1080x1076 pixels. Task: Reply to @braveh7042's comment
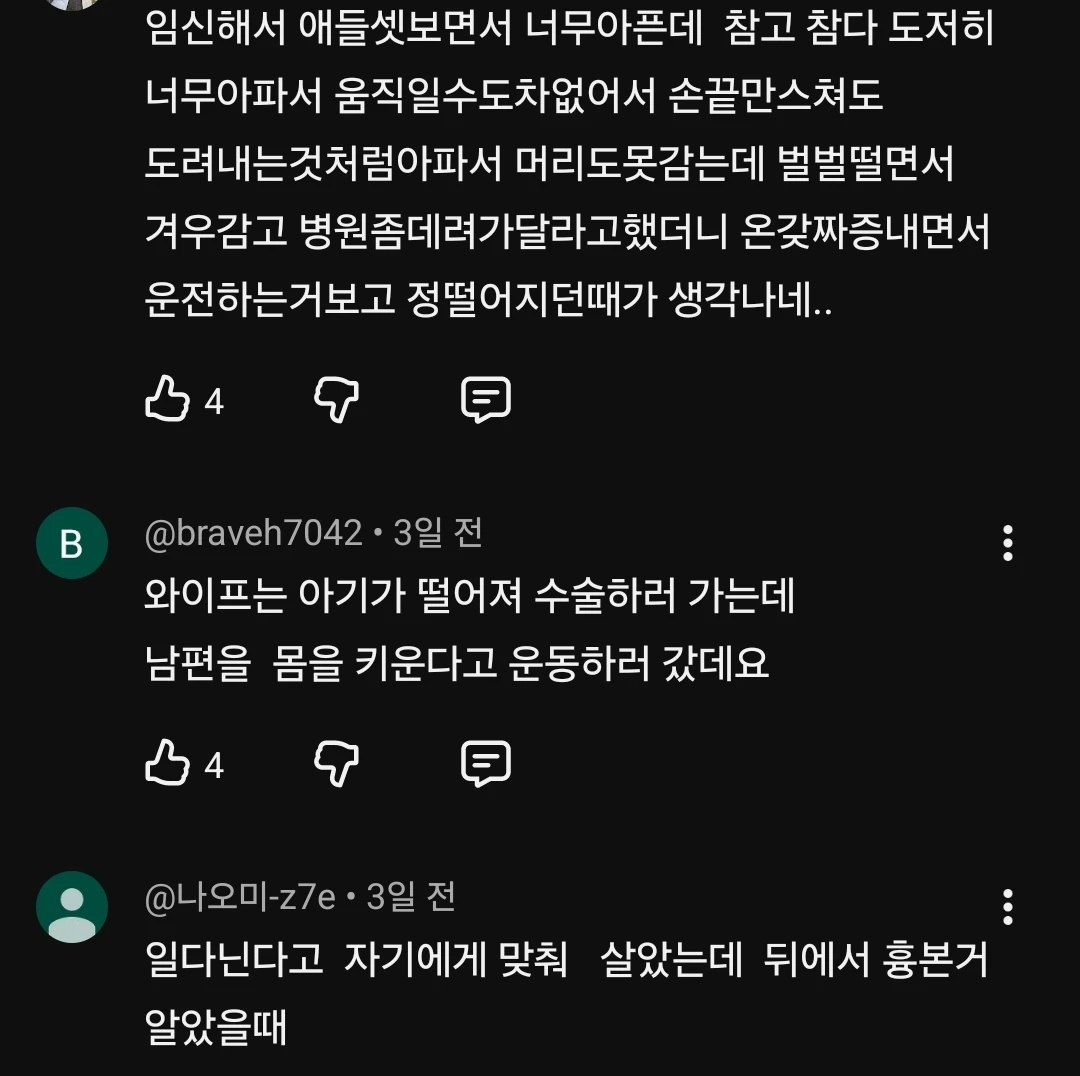[x=486, y=763]
